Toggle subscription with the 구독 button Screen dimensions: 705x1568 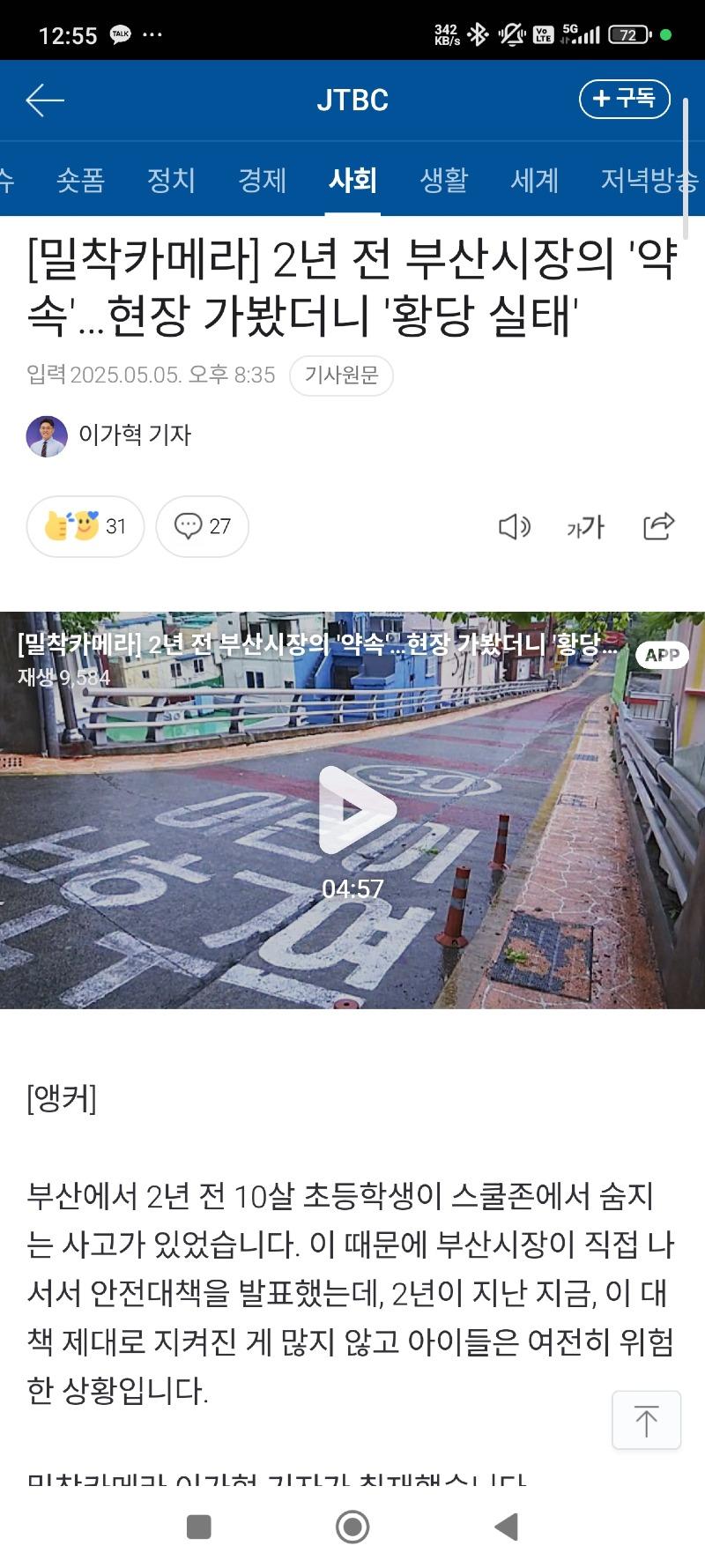[x=625, y=100]
